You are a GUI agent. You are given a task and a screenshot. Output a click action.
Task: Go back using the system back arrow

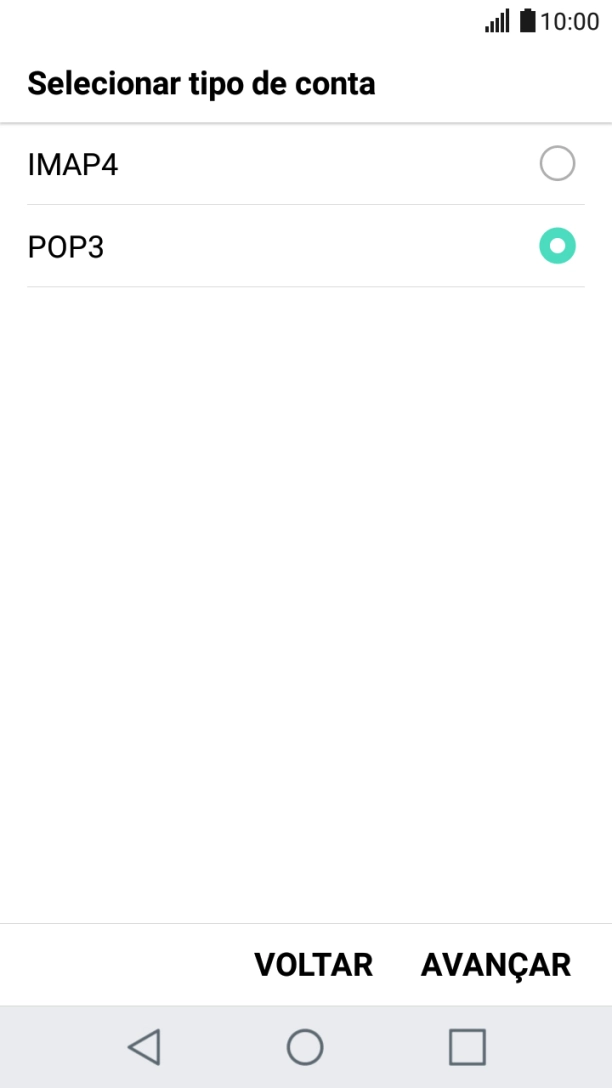(144, 1047)
